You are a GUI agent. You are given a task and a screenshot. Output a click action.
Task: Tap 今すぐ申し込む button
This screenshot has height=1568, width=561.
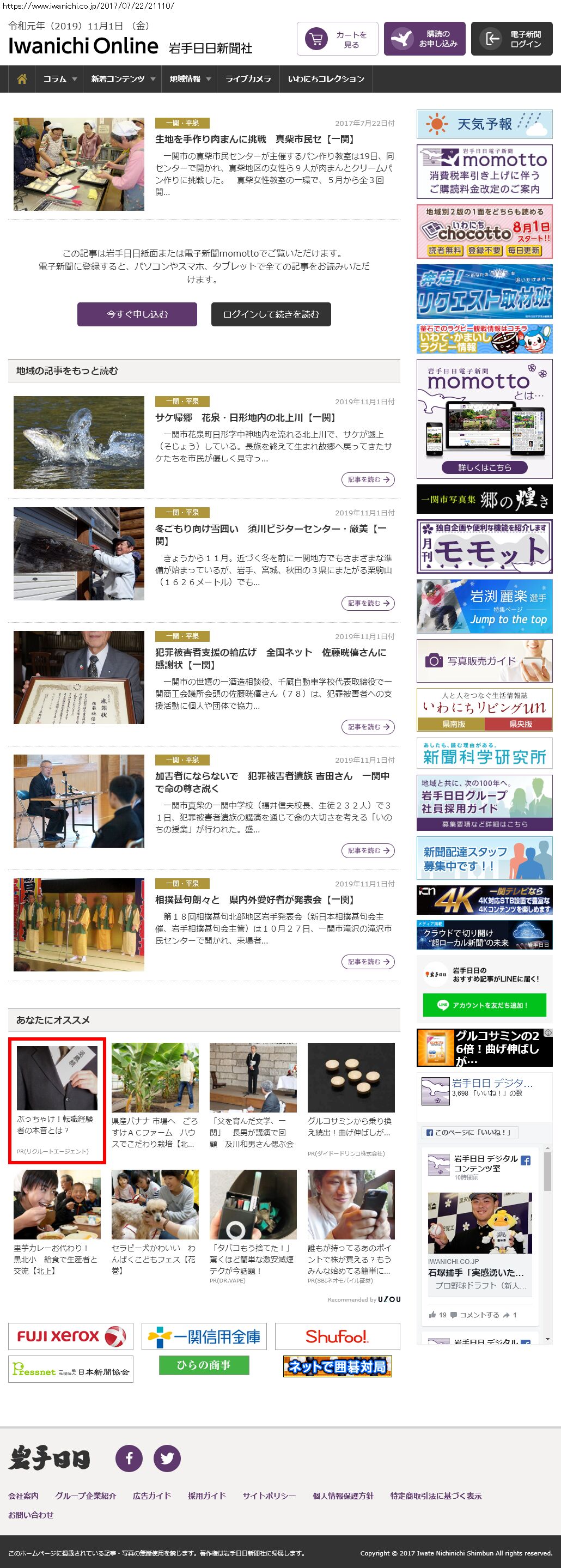click(x=137, y=314)
